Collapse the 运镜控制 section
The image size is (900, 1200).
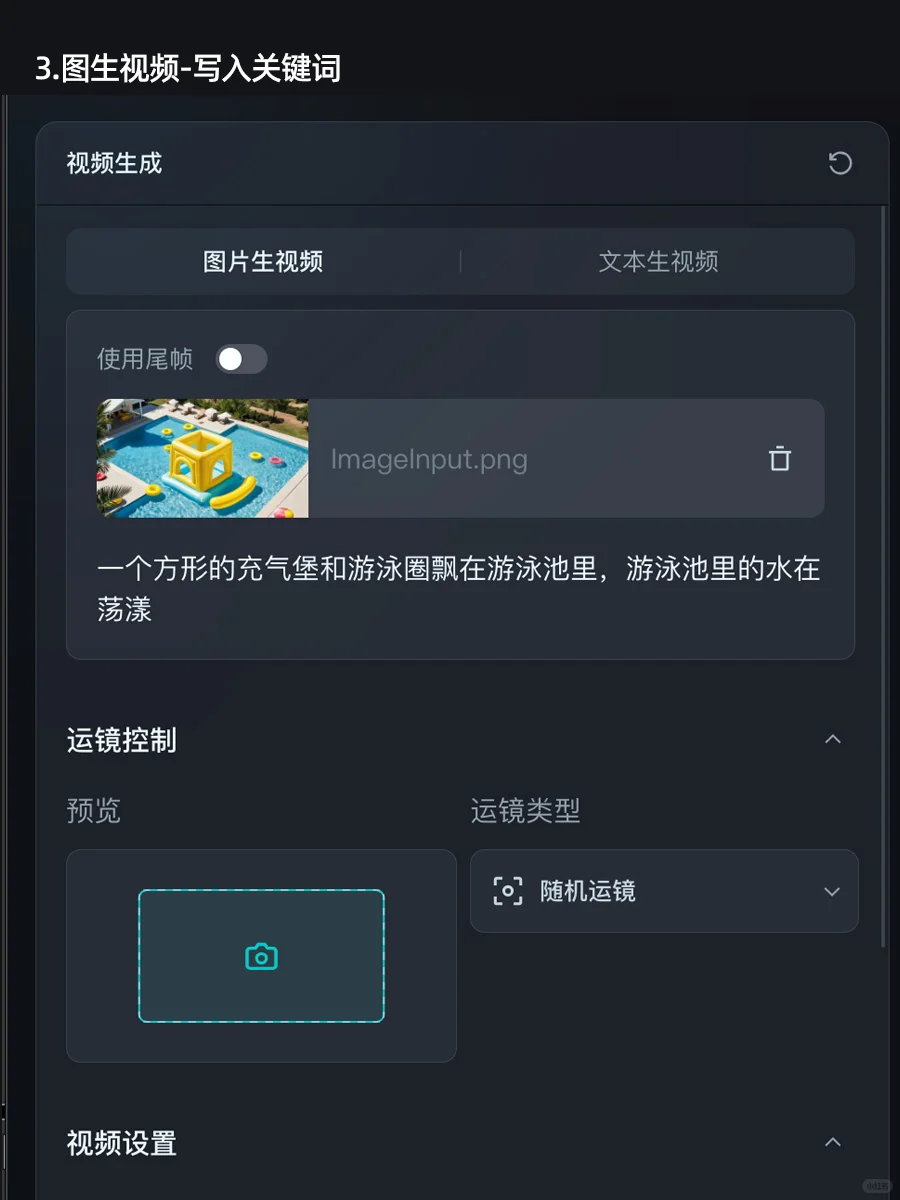click(832, 740)
